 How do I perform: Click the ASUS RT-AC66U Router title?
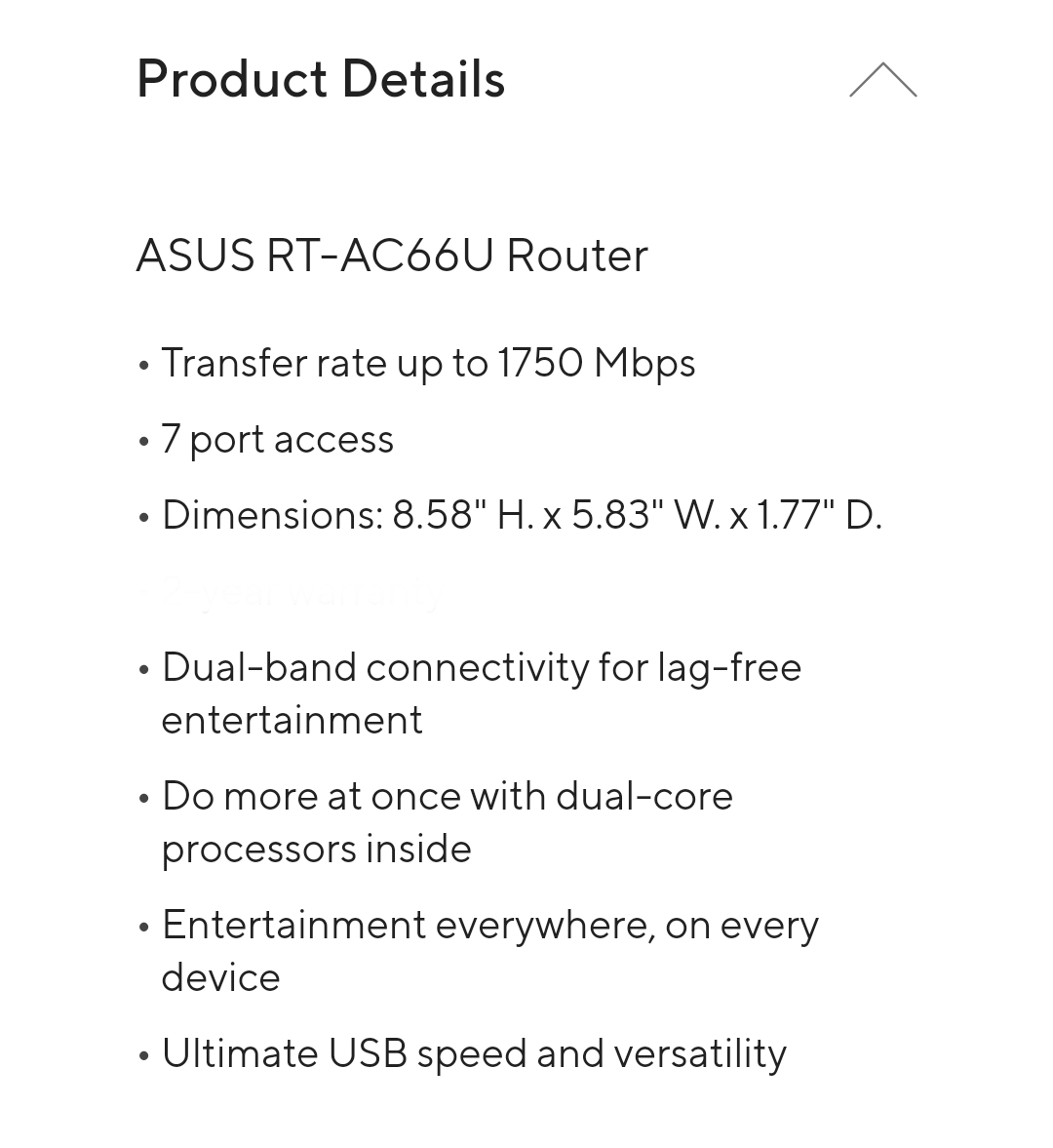pos(392,256)
